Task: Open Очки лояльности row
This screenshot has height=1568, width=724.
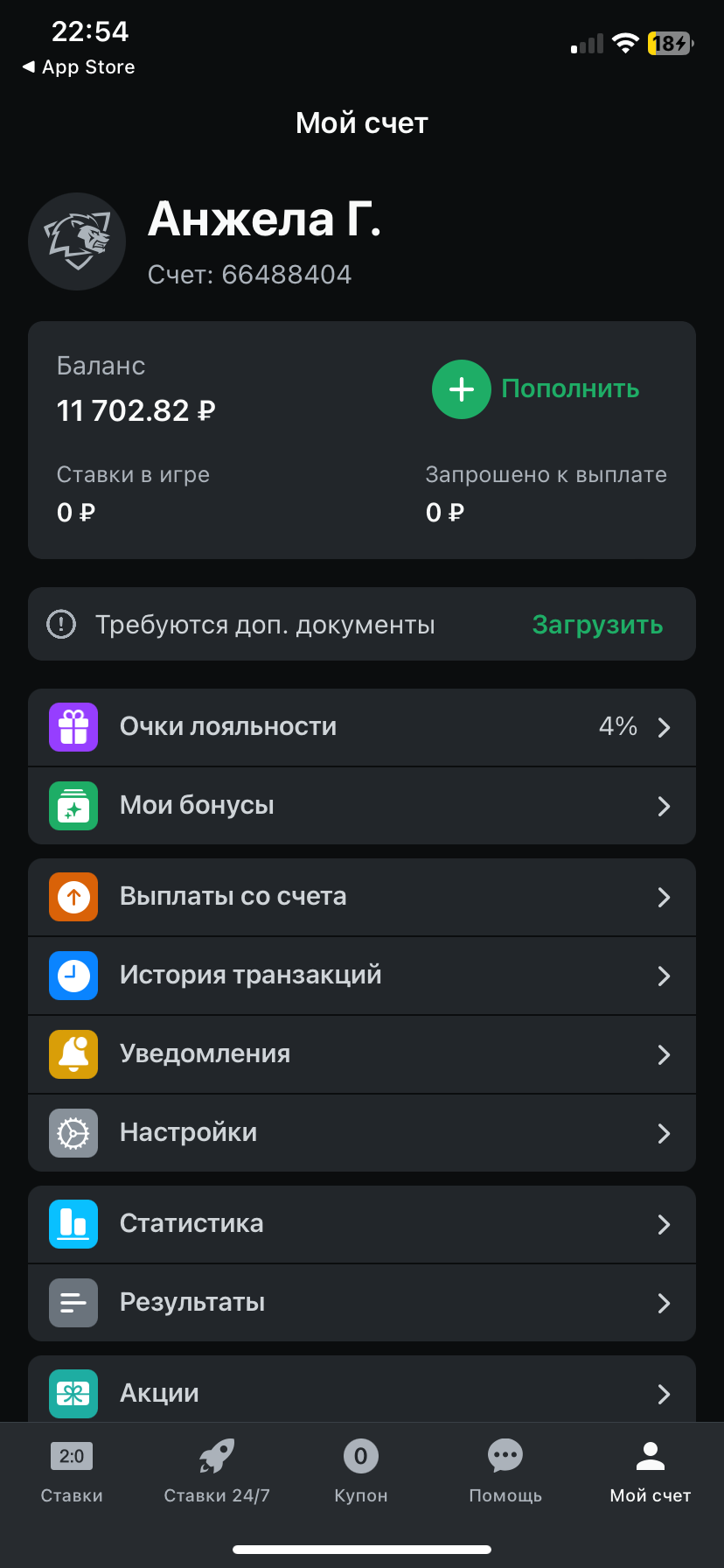Action: click(x=361, y=727)
